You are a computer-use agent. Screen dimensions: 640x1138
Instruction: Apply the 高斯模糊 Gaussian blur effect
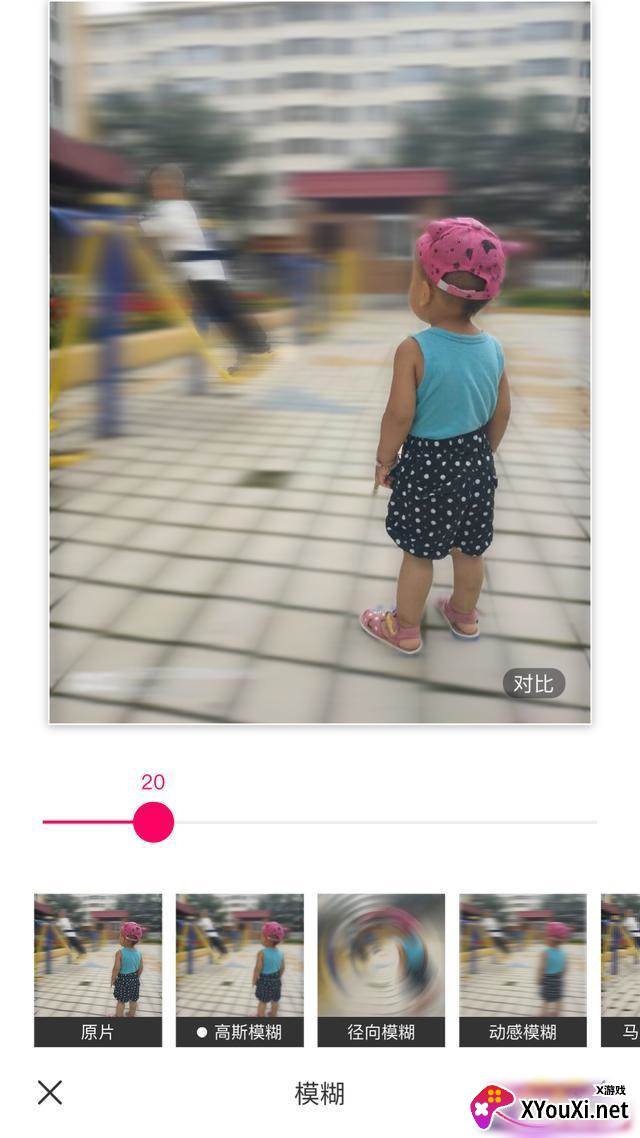coord(240,969)
